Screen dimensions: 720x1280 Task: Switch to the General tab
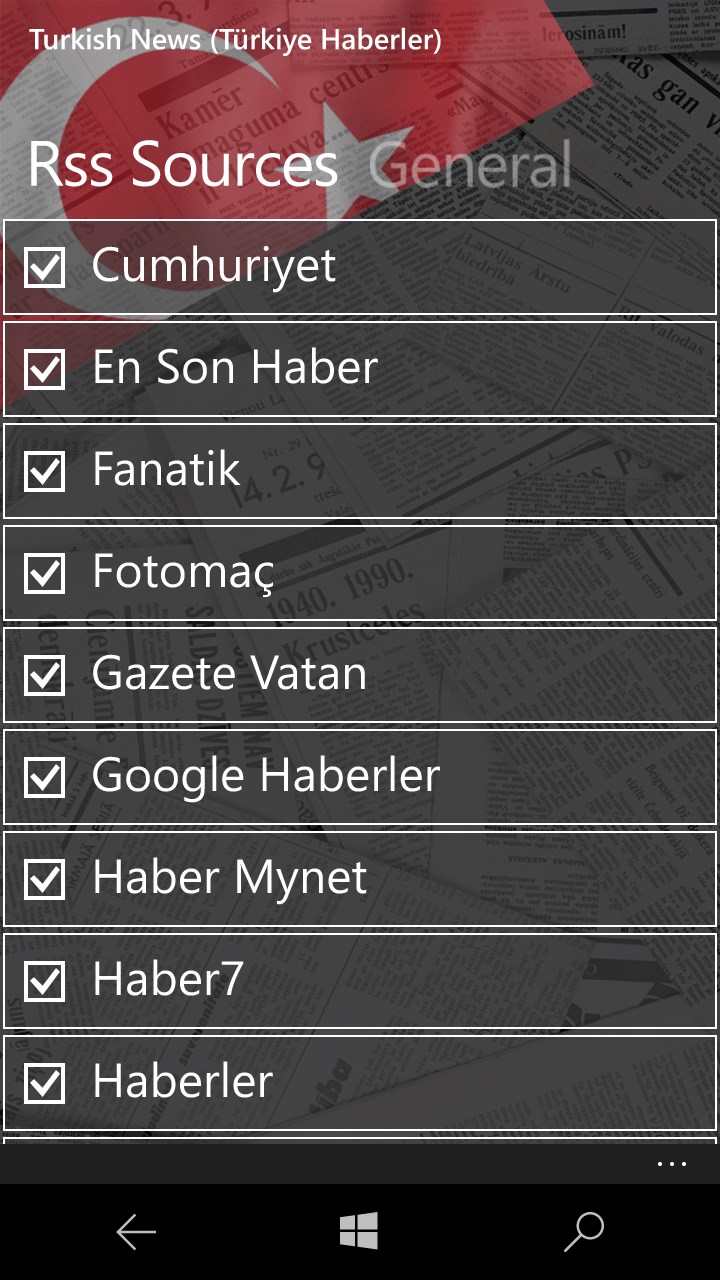coord(470,165)
